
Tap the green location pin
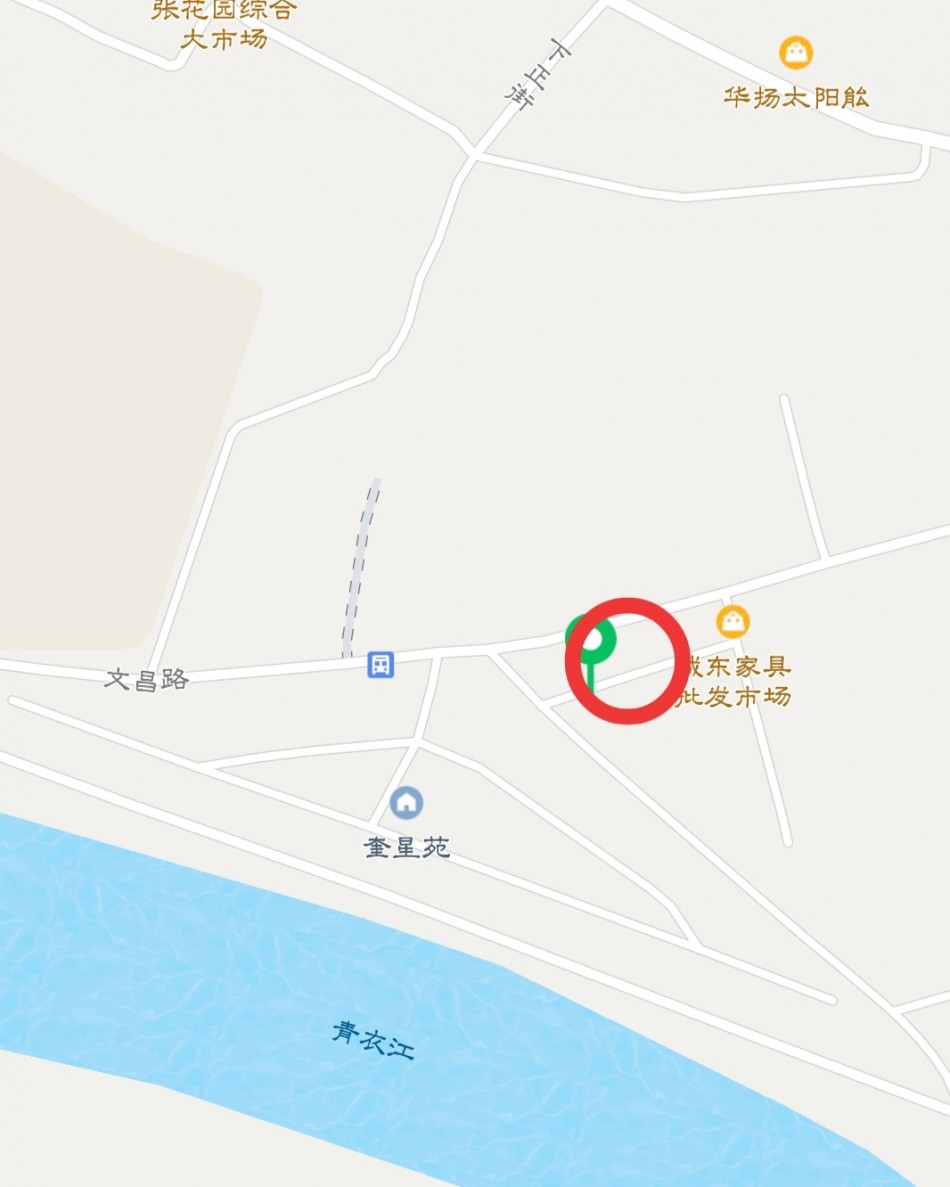591,639
